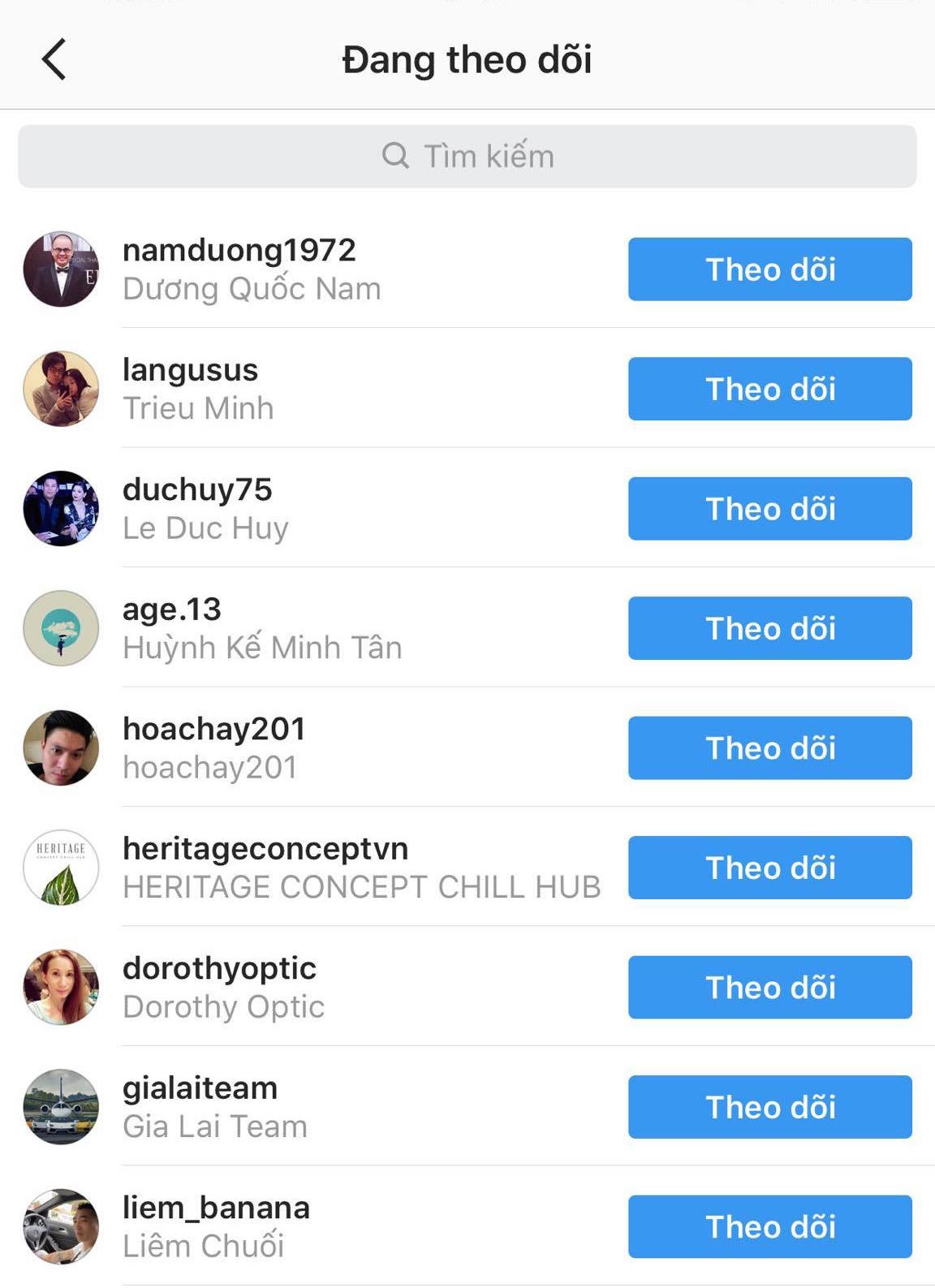This screenshot has height=1288, width=935.
Task: Follow heritageconceptvn with Theo dõi
Action: click(769, 868)
